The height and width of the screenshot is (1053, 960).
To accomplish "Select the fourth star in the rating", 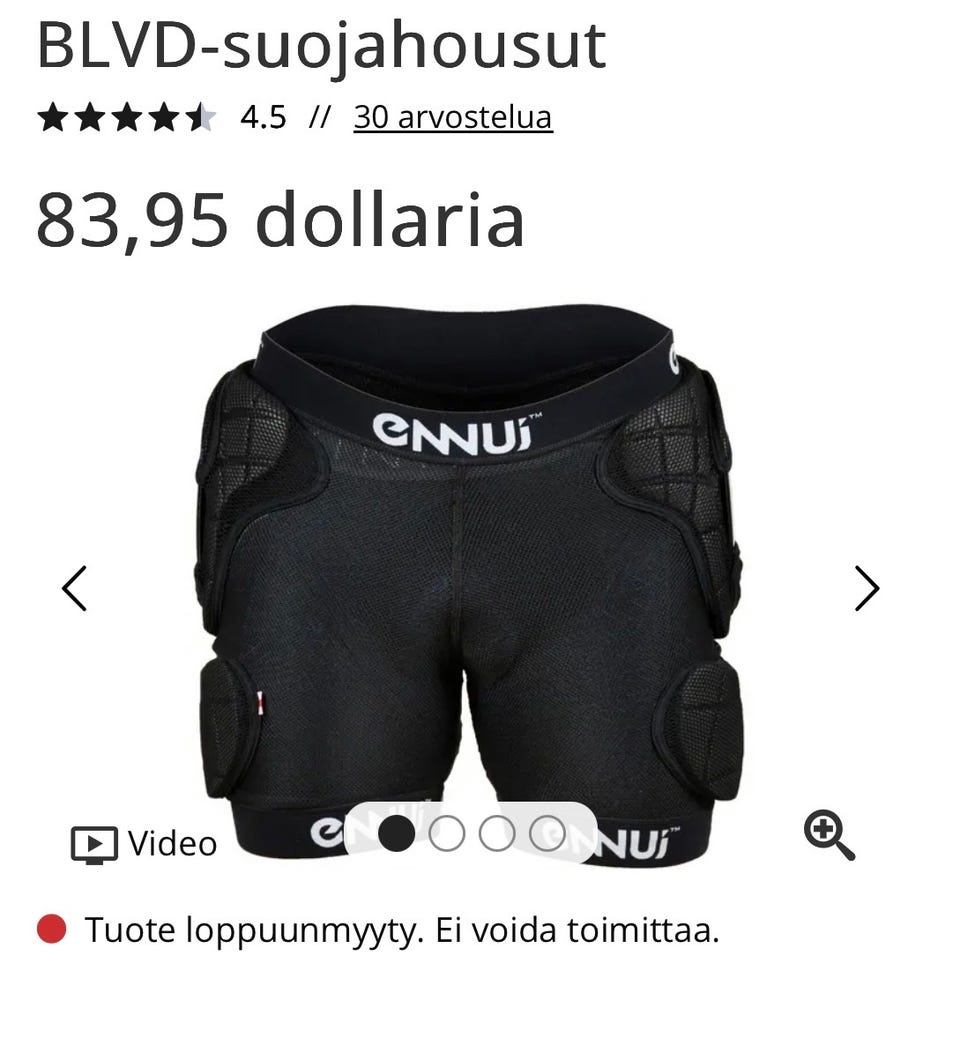I will point(163,116).
